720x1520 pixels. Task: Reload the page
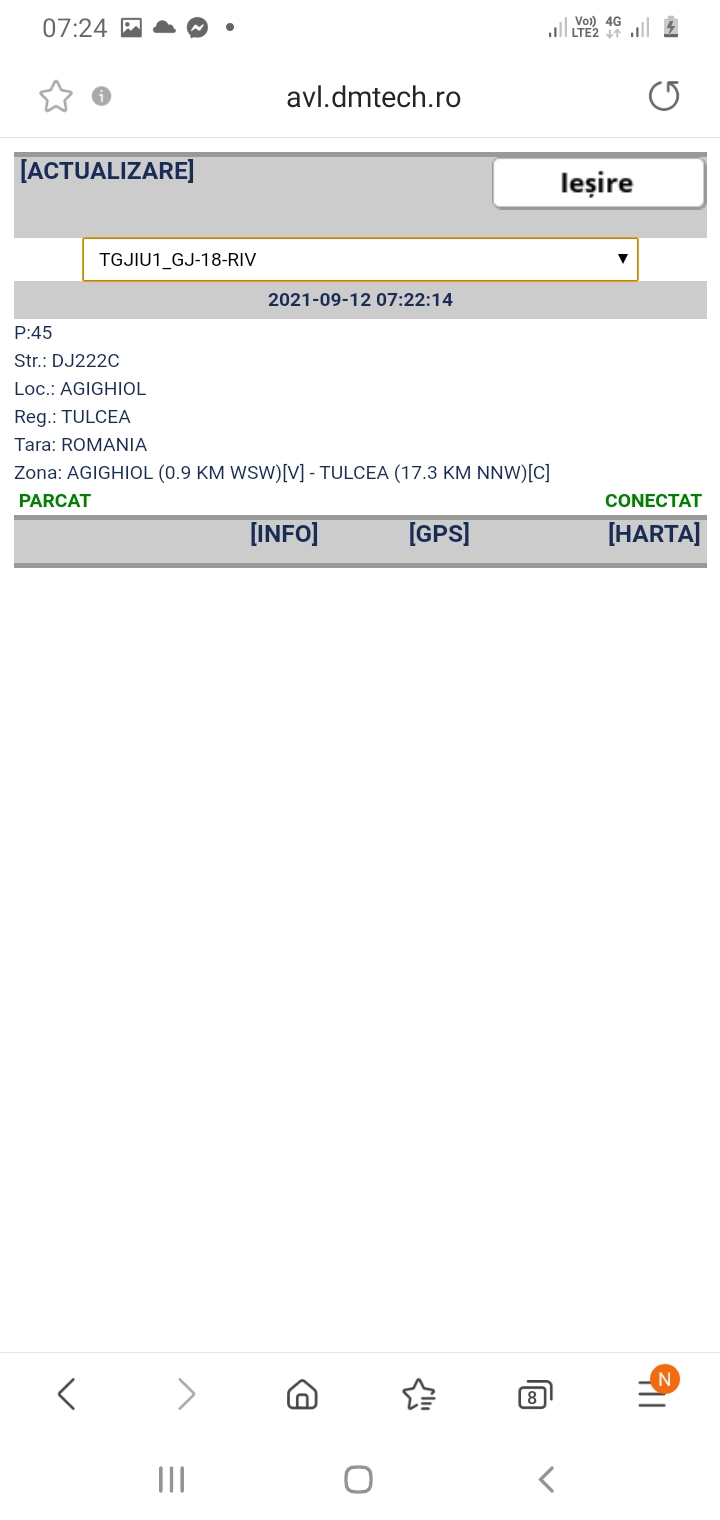pyautogui.click(x=664, y=96)
